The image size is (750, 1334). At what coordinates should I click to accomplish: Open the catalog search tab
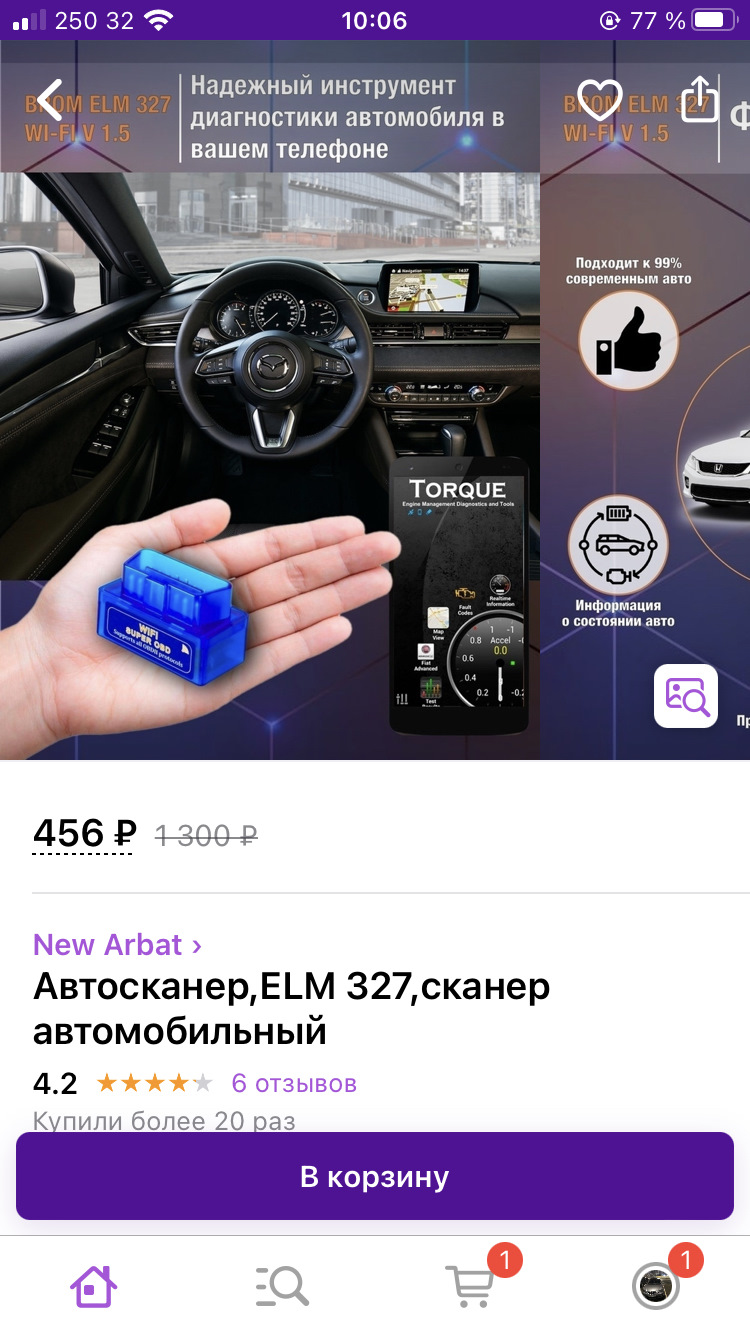coord(281,1286)
